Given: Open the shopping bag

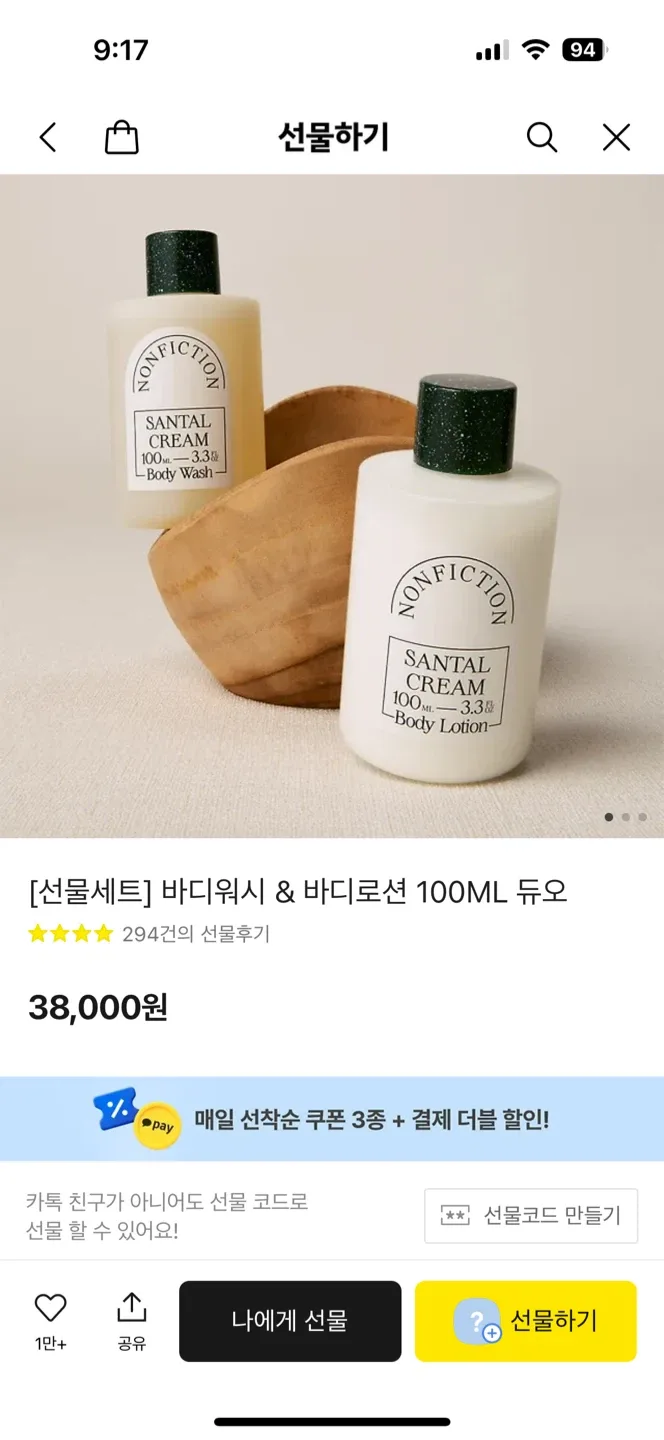Looking at the screenshot, I should pyautogui.click(x=121, y=137).
